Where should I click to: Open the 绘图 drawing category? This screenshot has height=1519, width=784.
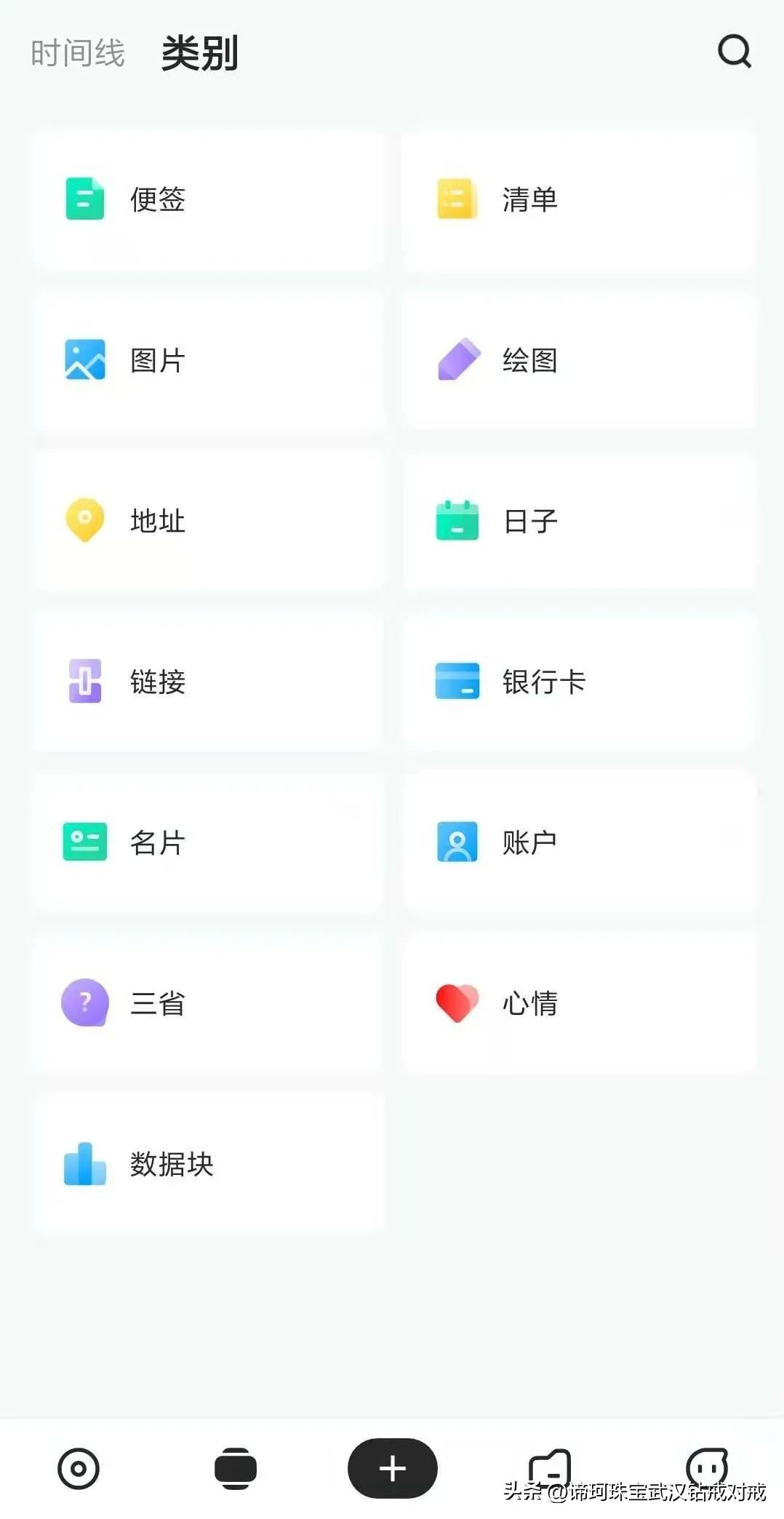pos(578,360)
